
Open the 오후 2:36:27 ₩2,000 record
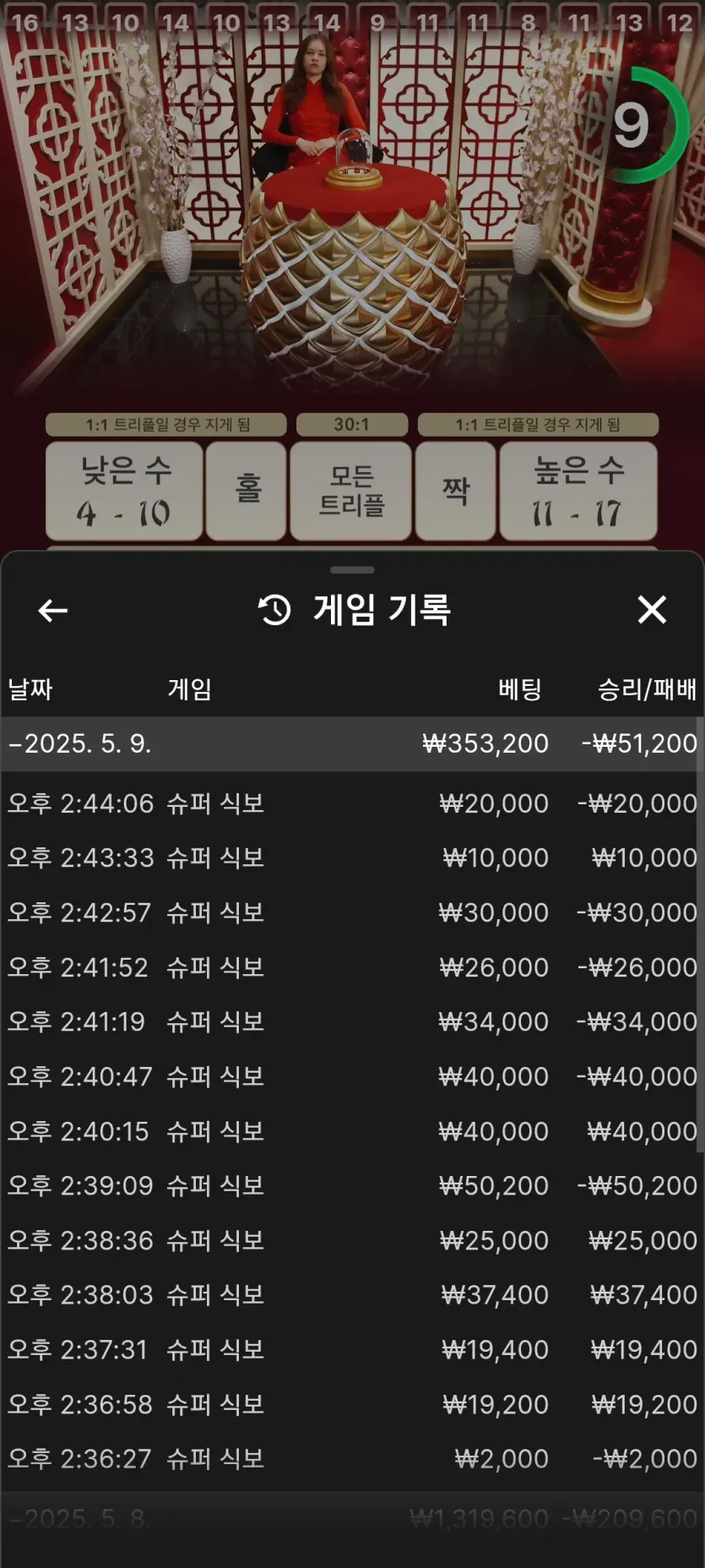351,1458
